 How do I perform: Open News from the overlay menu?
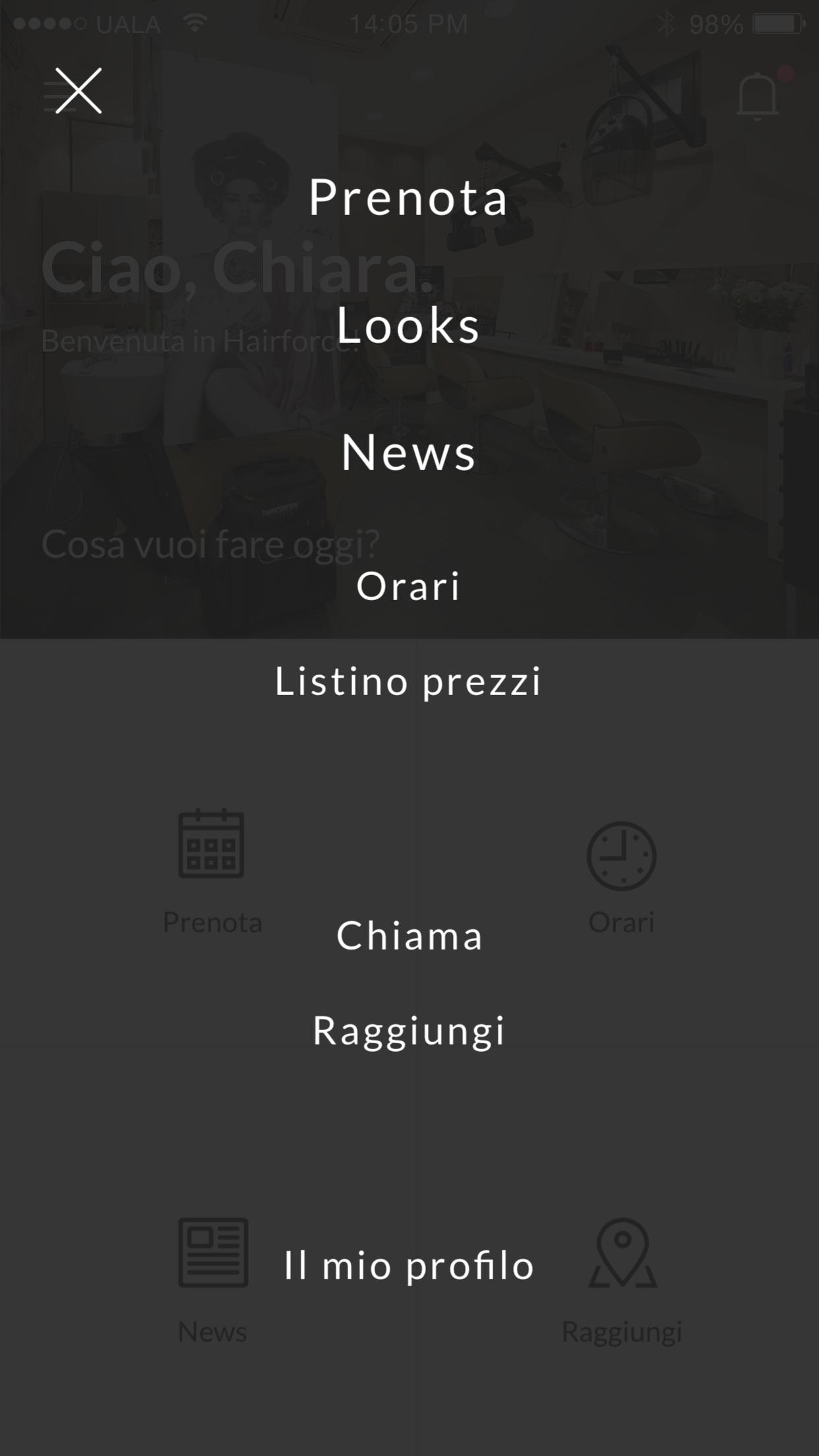409,453
